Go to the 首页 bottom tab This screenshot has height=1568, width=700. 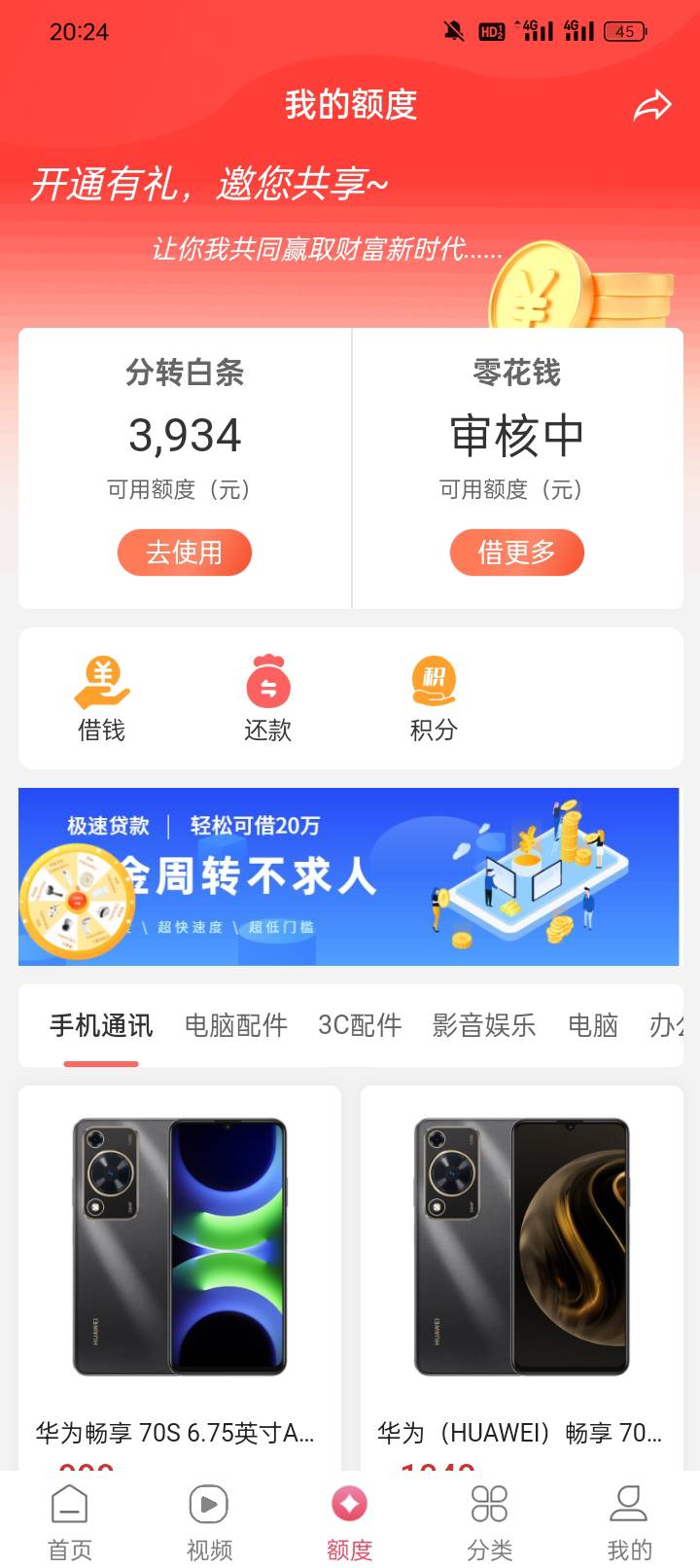pyautogui.click(x=70, y=1521)
